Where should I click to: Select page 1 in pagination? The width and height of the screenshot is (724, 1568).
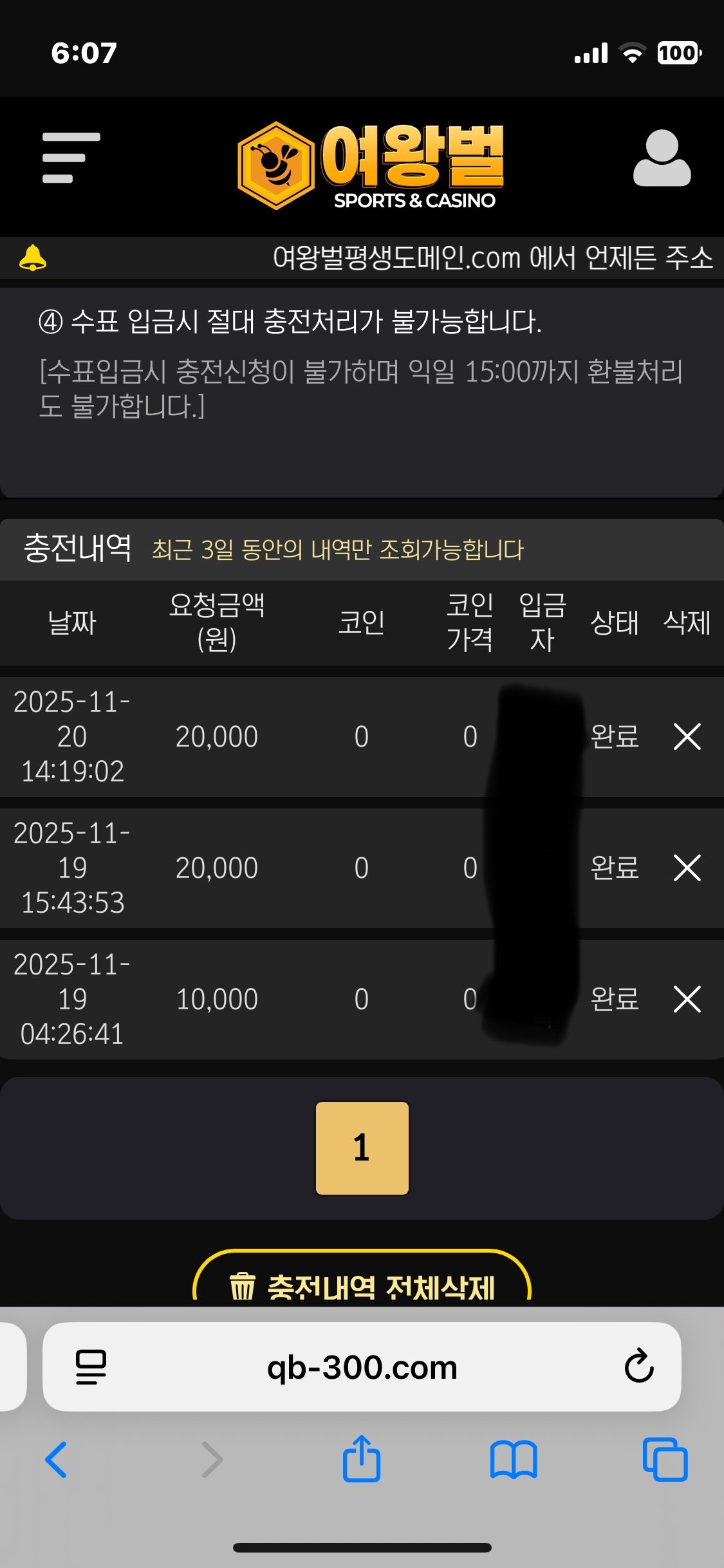click(x=362, y=1148)
